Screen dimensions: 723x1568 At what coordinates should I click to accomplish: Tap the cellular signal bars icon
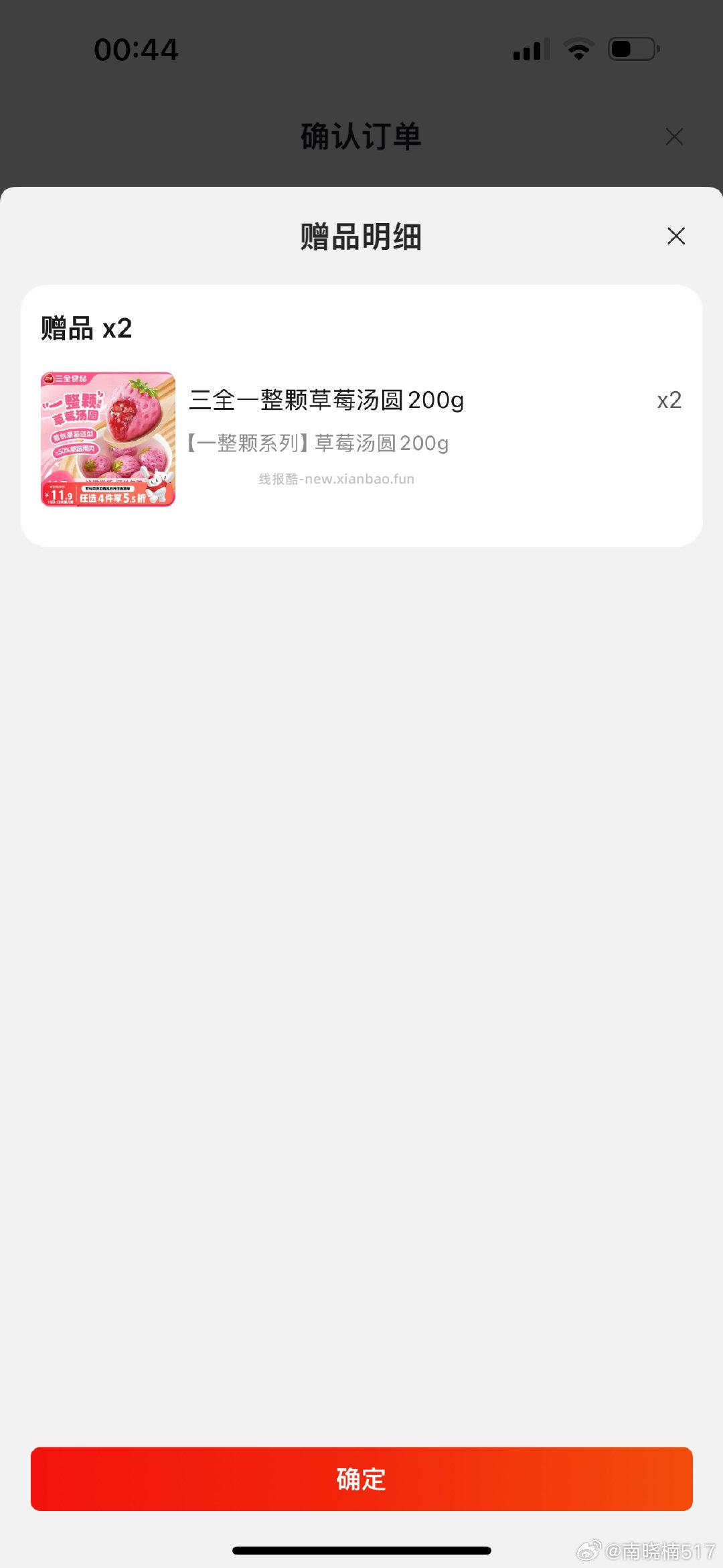pyautogui.click(x=531, y=48)
